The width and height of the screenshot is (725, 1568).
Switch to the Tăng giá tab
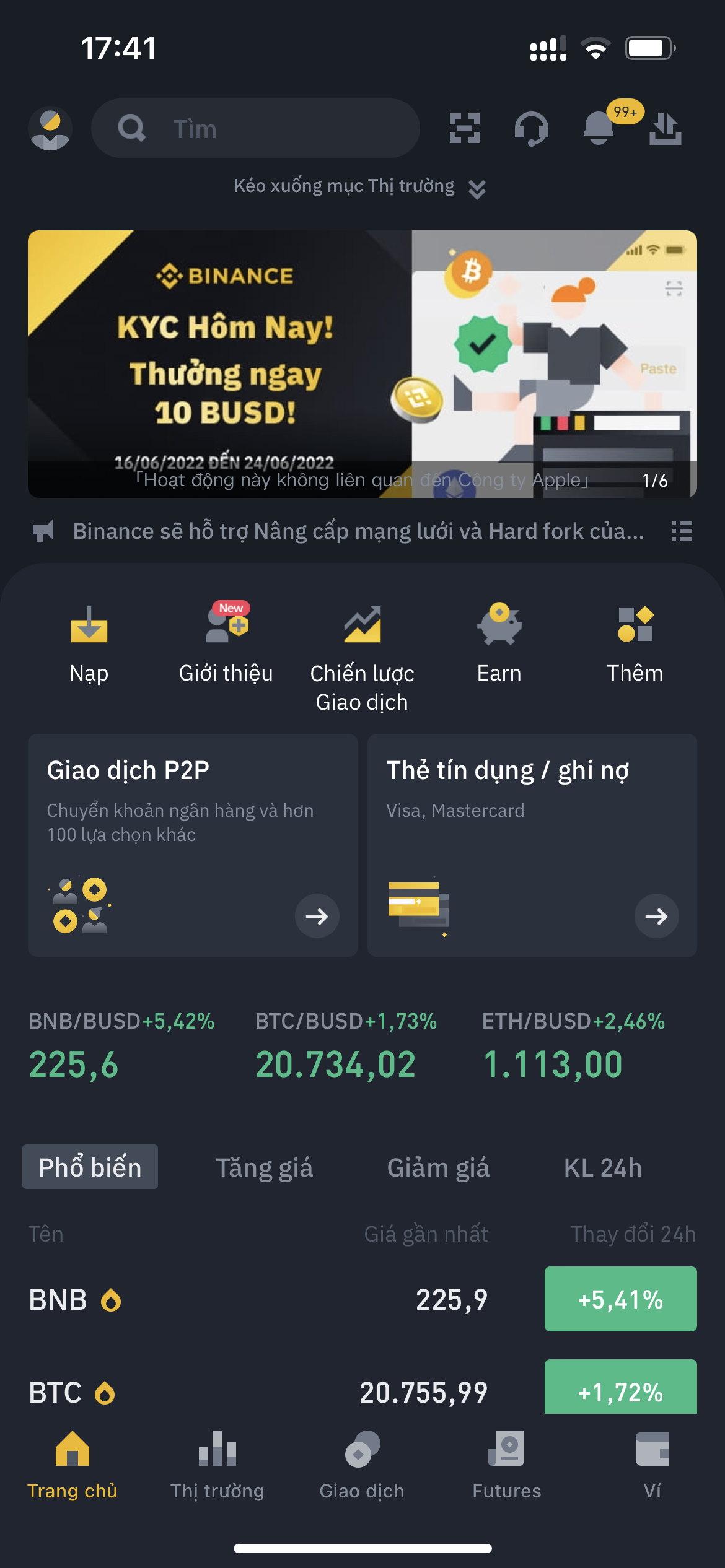[x=264, y=1167]
